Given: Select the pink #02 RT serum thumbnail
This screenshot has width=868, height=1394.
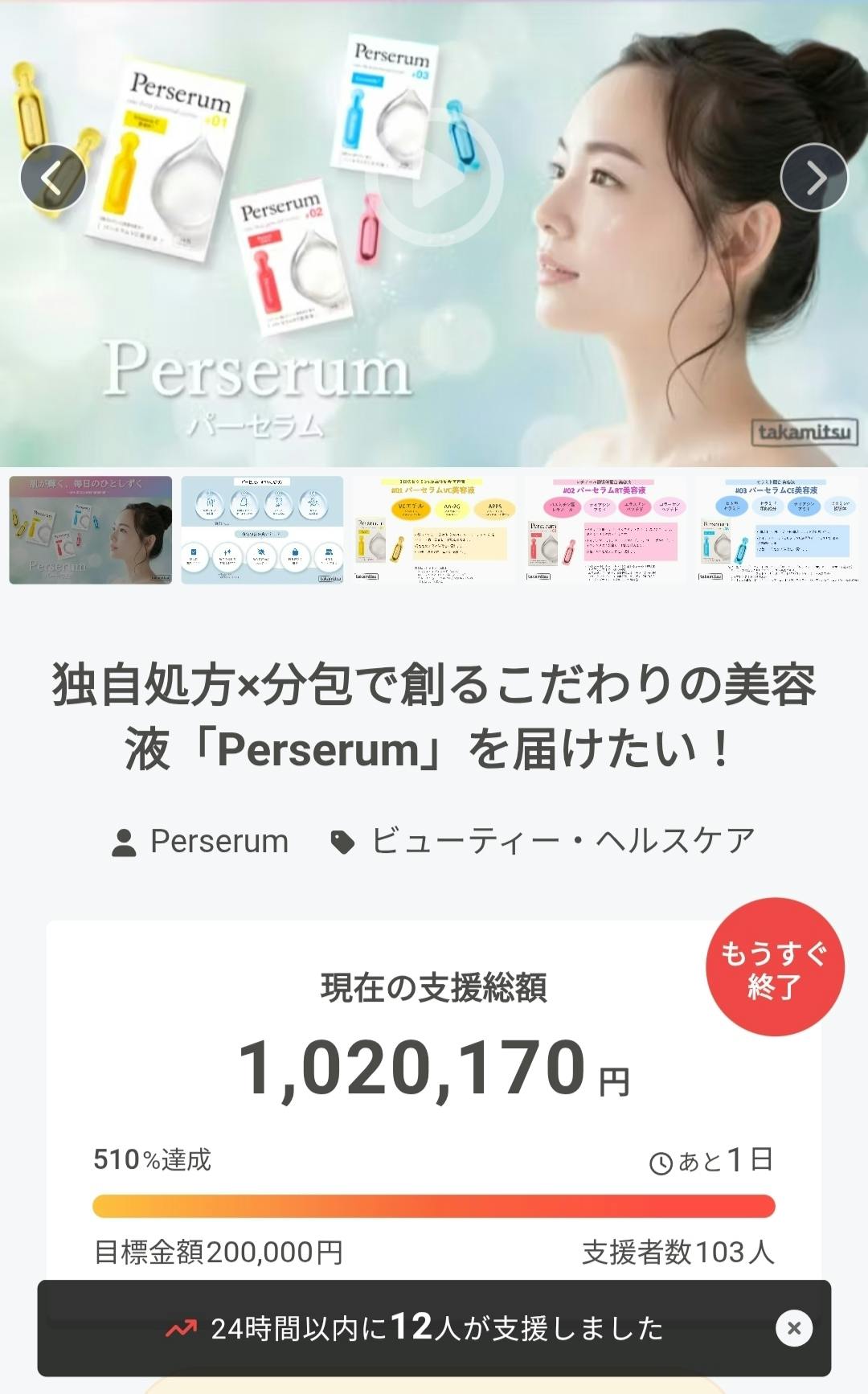Looking at the screenshot, I should pyautogui.click(x=606, y=530).
